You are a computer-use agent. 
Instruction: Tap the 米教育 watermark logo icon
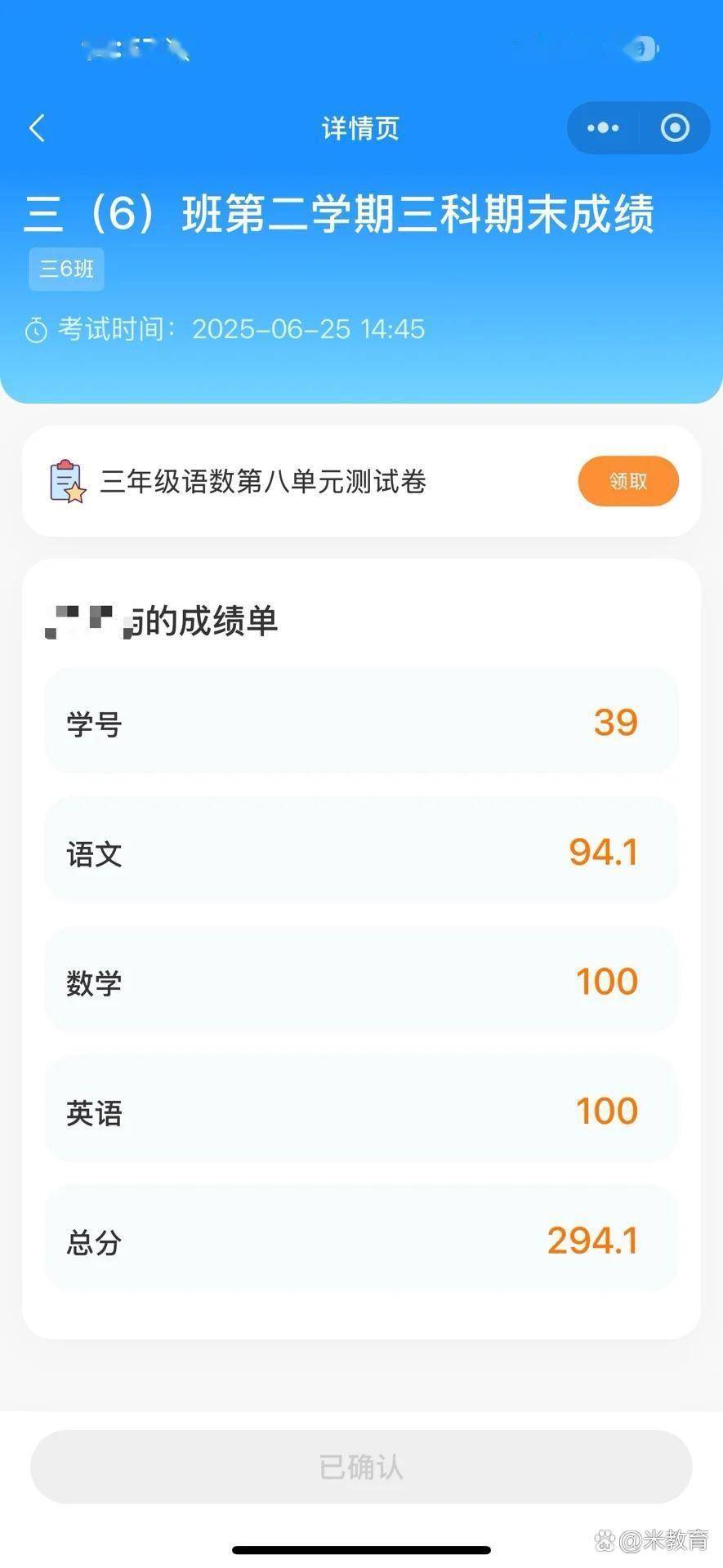click(604, 1537)
